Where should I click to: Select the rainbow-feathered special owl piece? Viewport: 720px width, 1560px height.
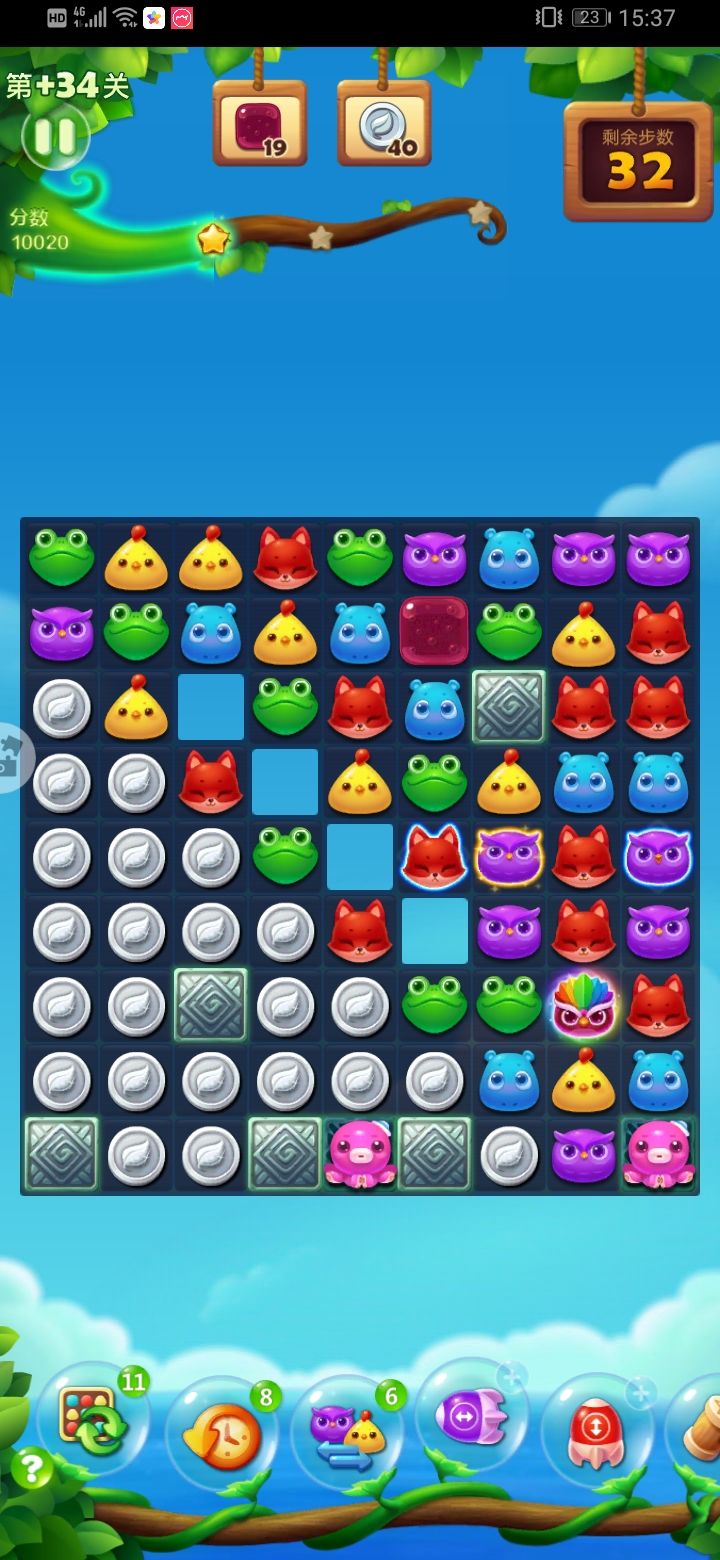[x=584, y=1007]
